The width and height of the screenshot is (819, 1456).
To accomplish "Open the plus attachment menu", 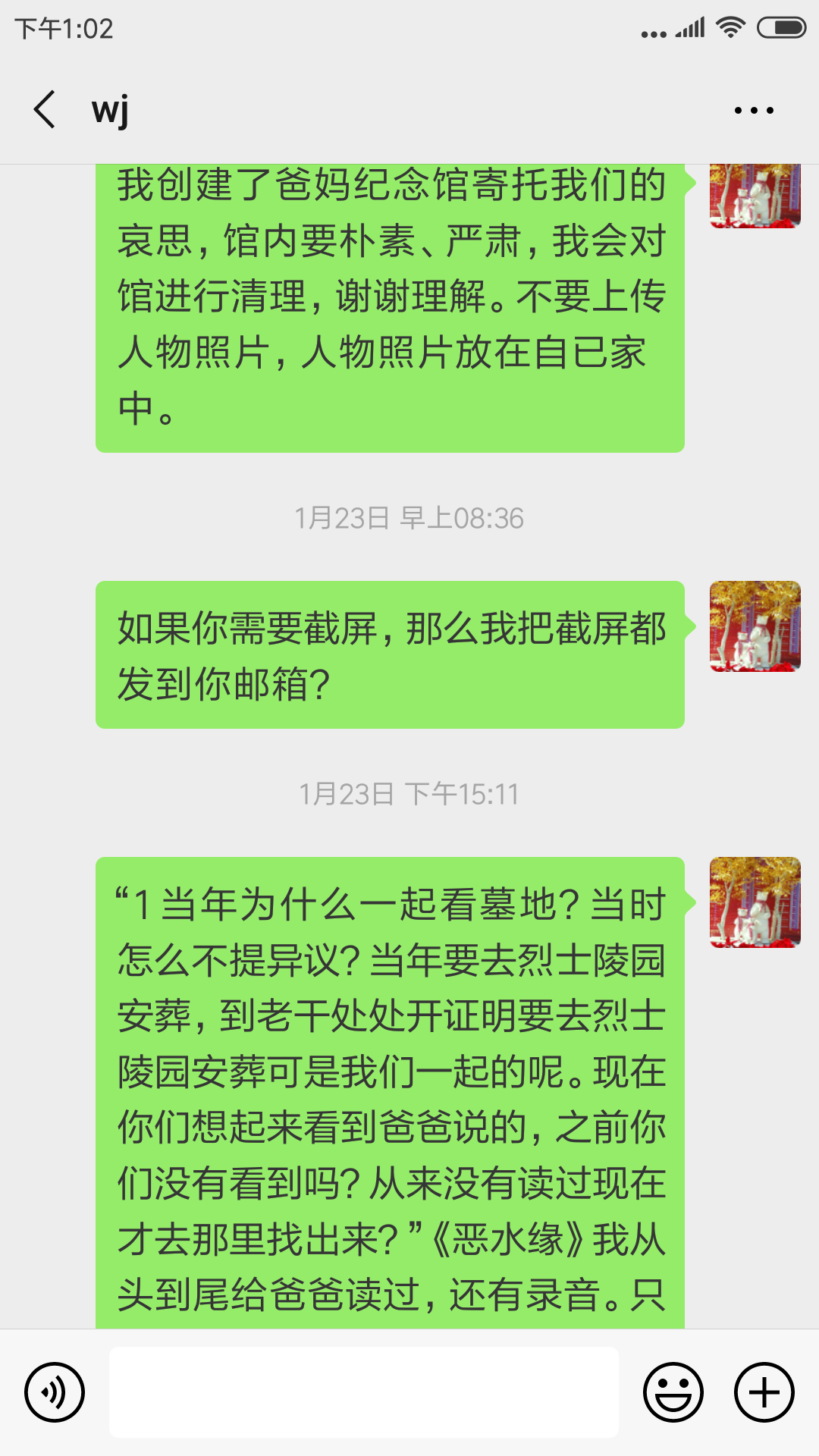I will pos(764,1392).
